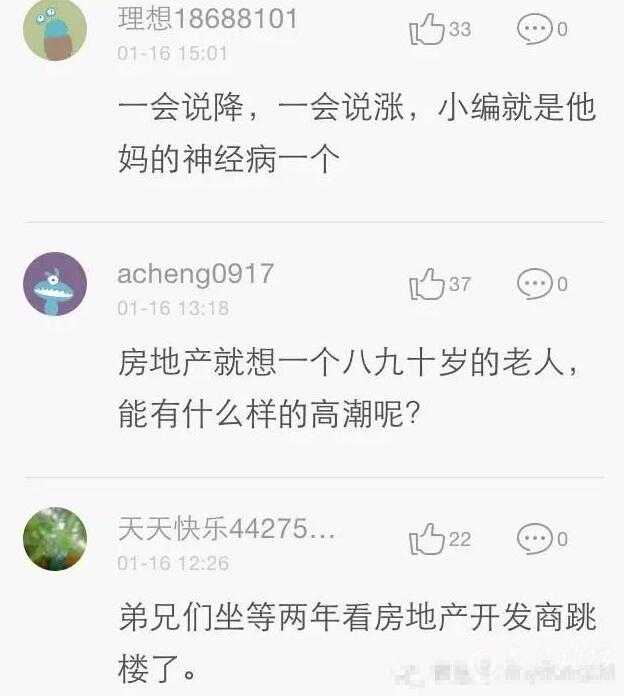Image resolution: width=624 pixels, height=696 pixels.
Task: Reply to 理想18688101's comment
Action: pyautogui.click(x=535, y=30)
